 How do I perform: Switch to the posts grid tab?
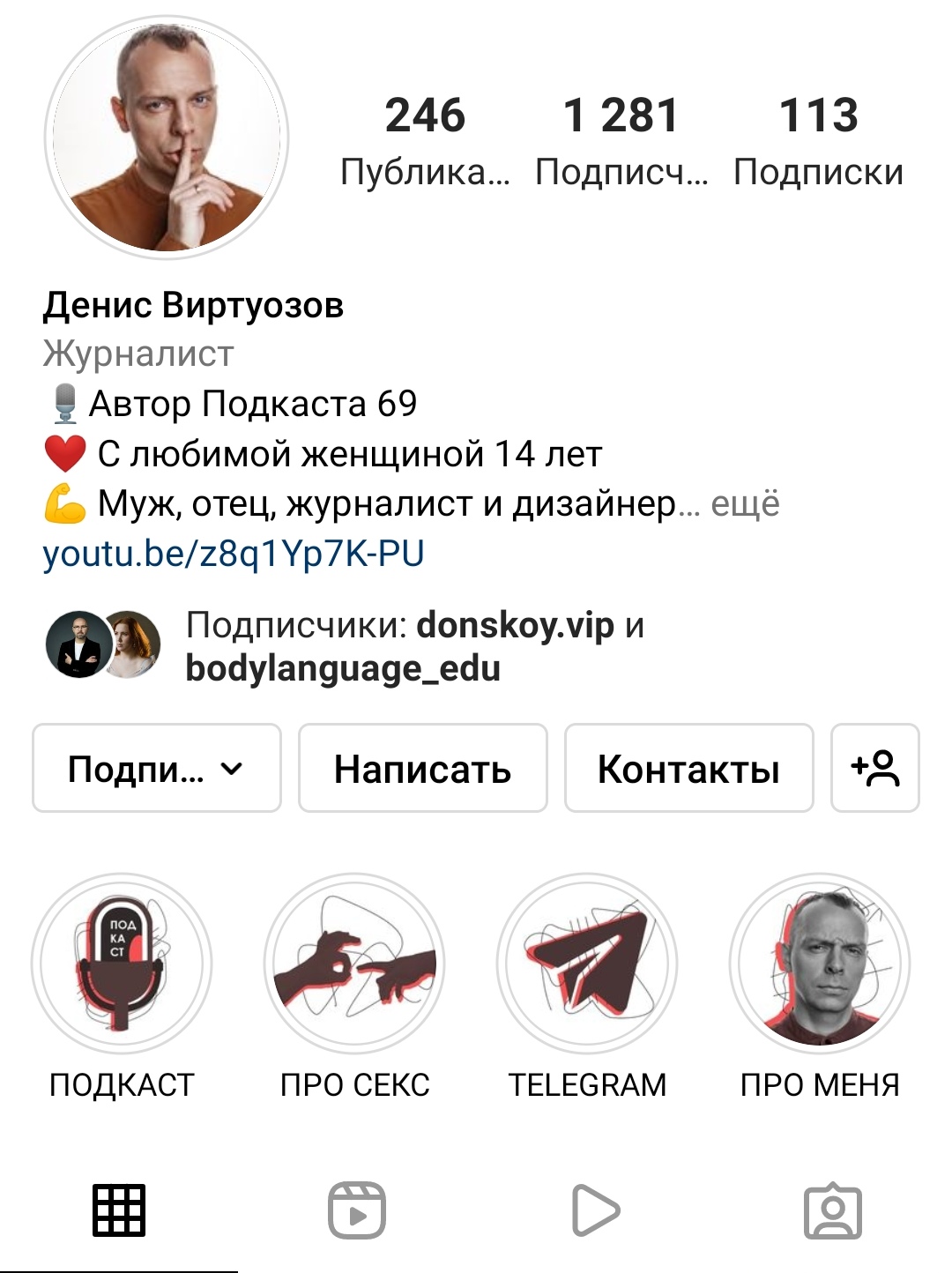point(119,1210)
